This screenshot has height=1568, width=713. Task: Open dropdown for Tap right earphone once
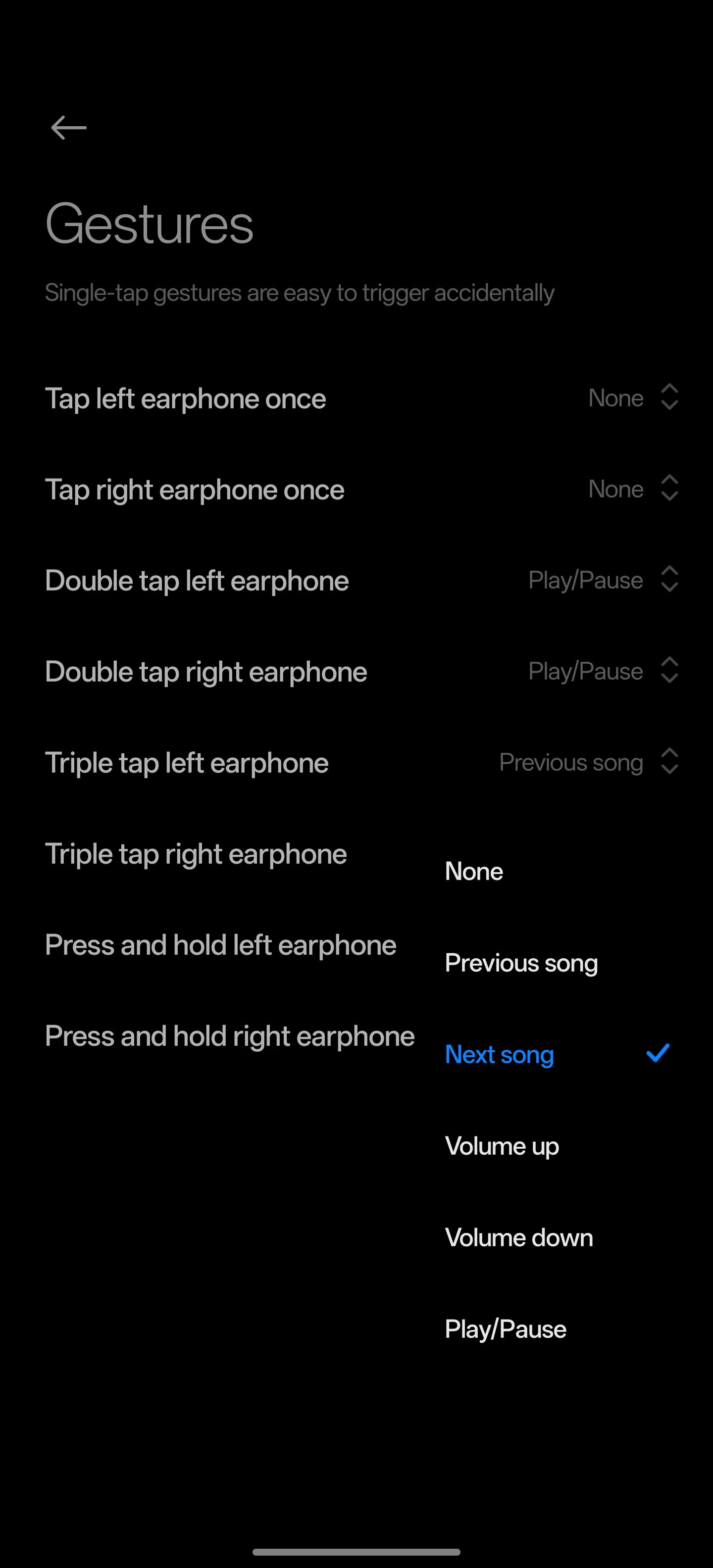pos(356,490)
